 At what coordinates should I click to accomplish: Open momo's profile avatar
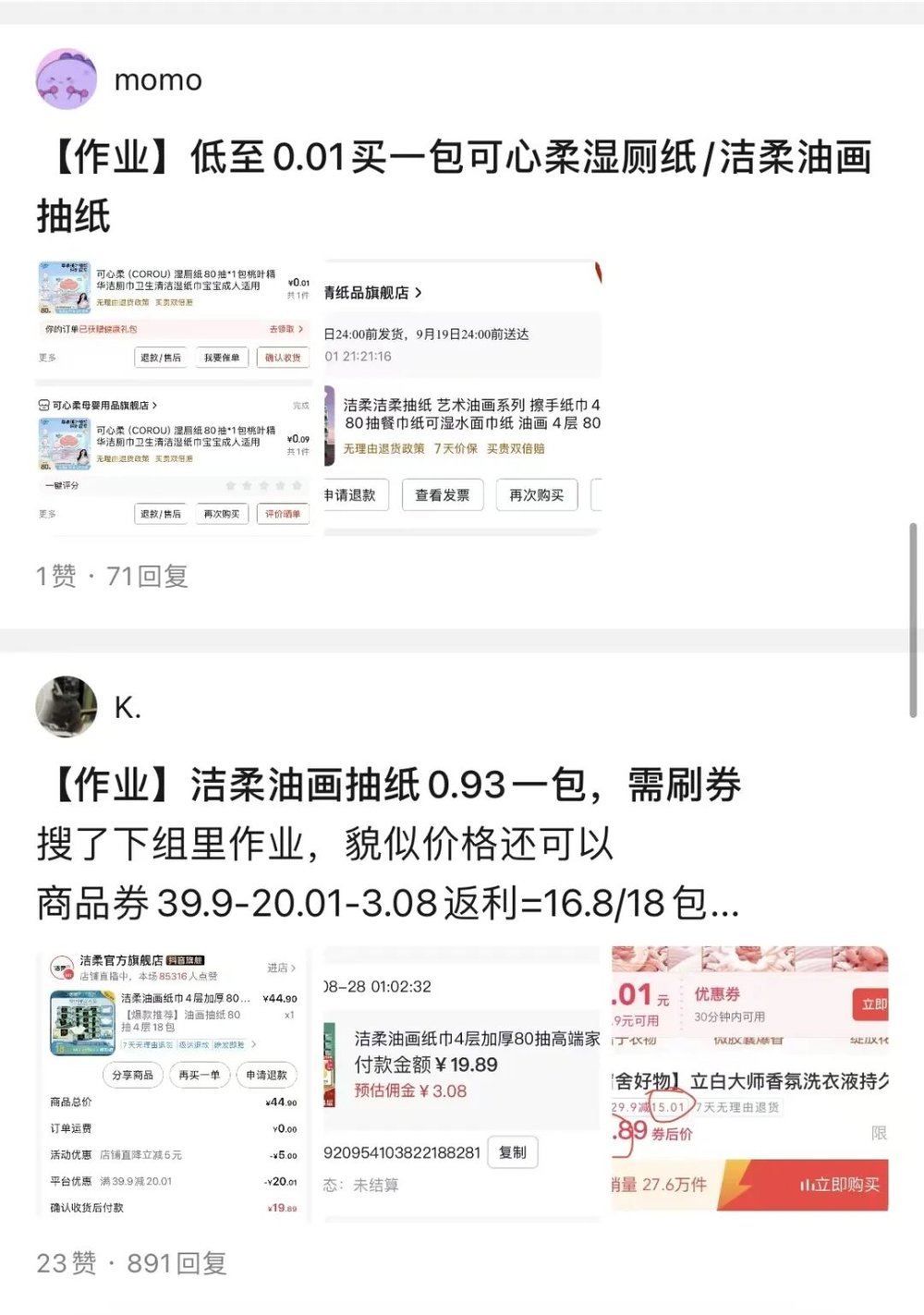(x=67, y=79)
